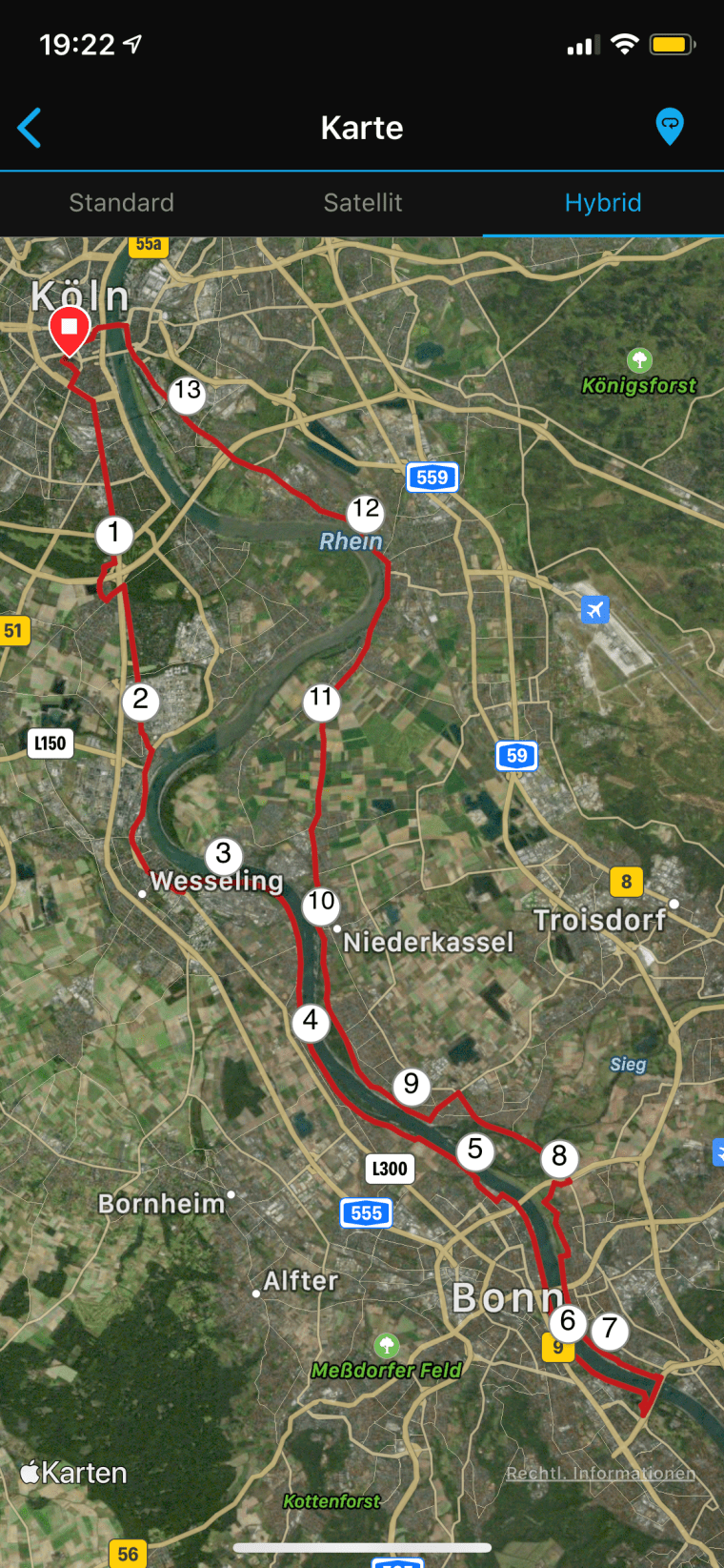Select the Hybrid map view
Viewport: 724px width, 1568px height.
[x=603, y=203]
